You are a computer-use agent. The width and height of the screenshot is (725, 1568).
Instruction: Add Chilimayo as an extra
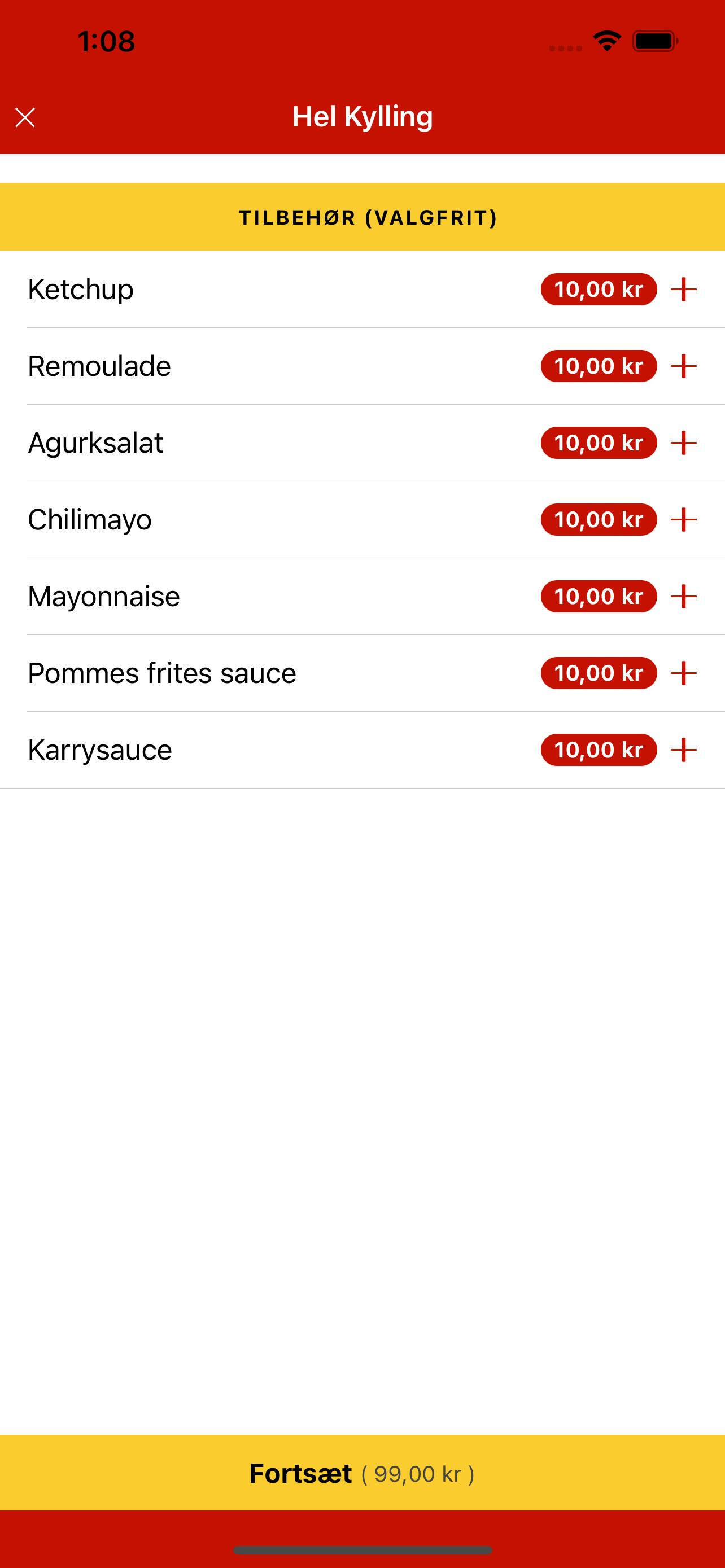point(683,519)
